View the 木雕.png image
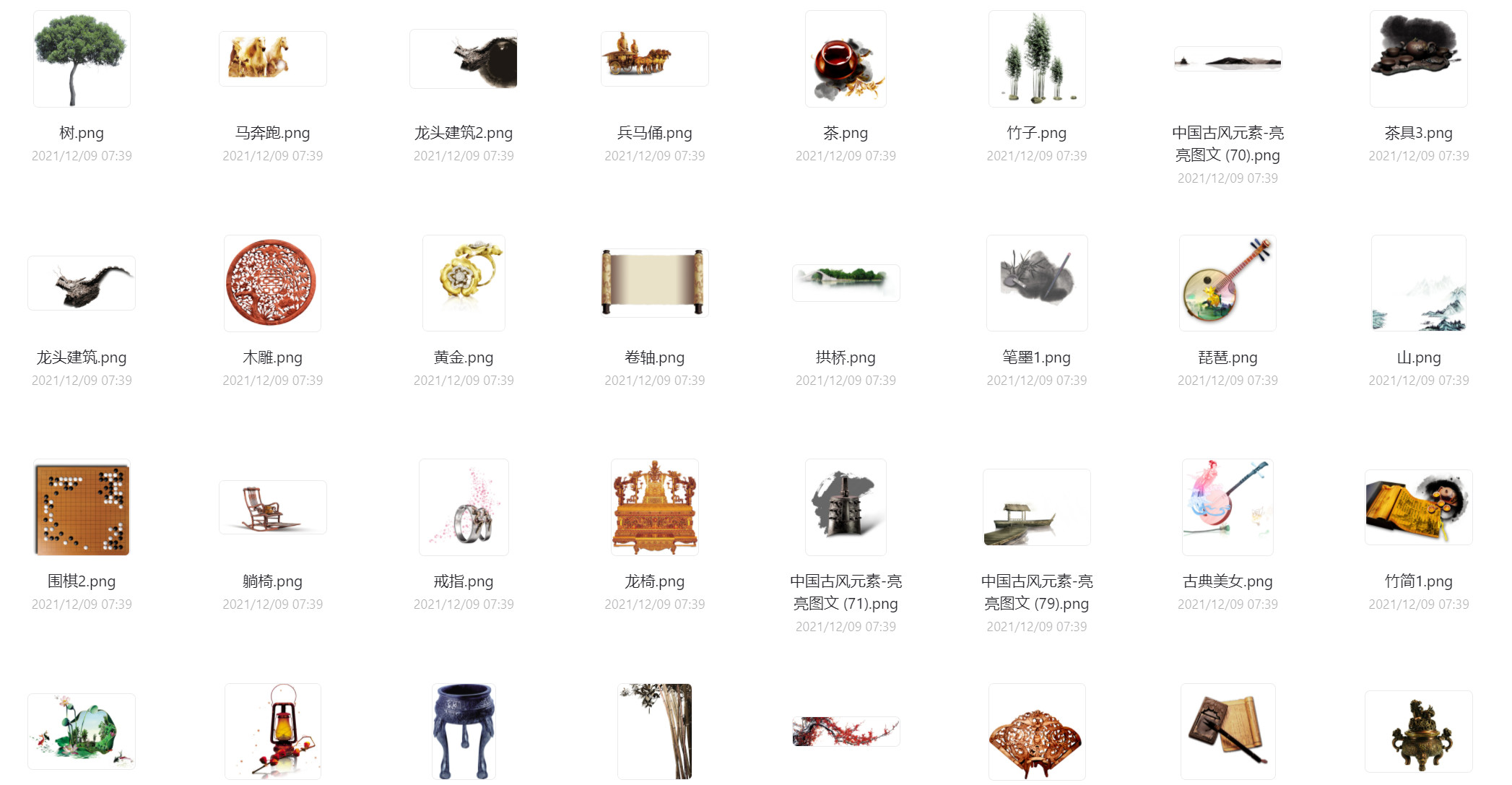 pyautogui.click(x=272, y=283)
